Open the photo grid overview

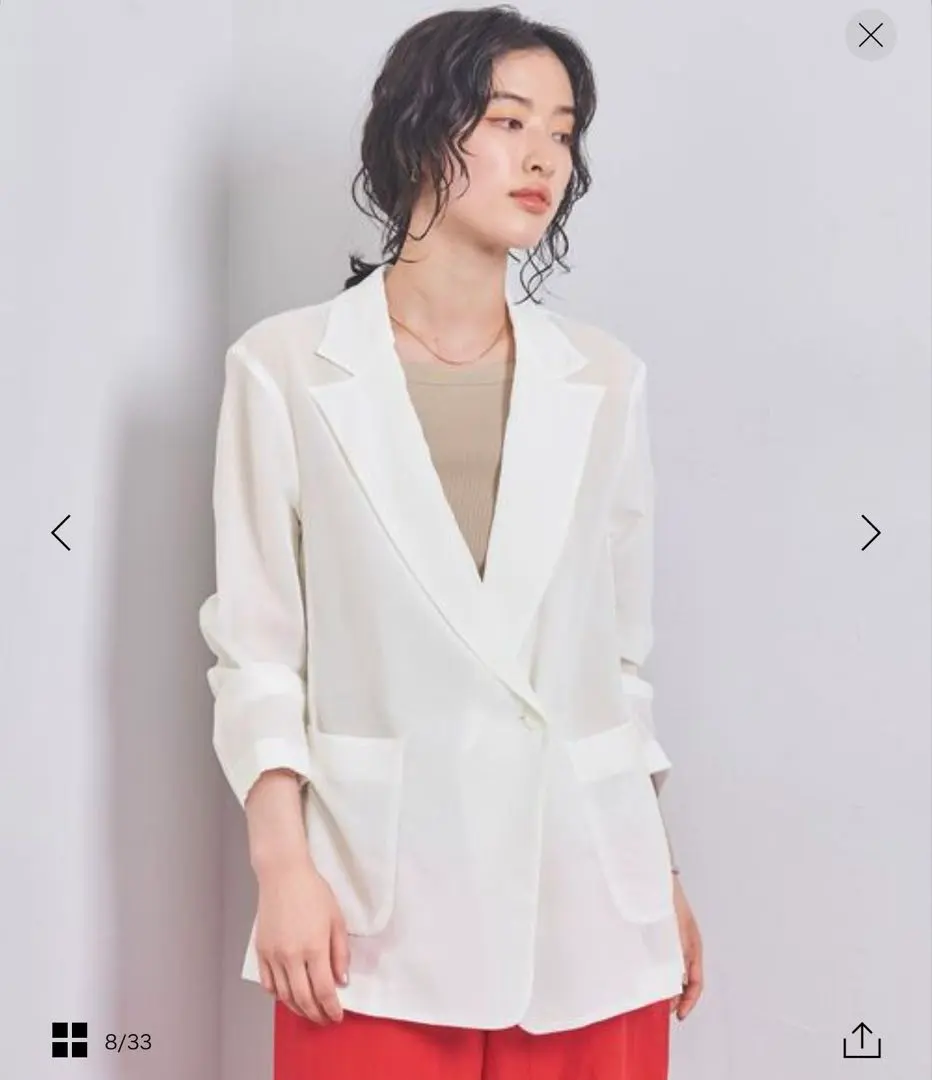[70, 1040]
